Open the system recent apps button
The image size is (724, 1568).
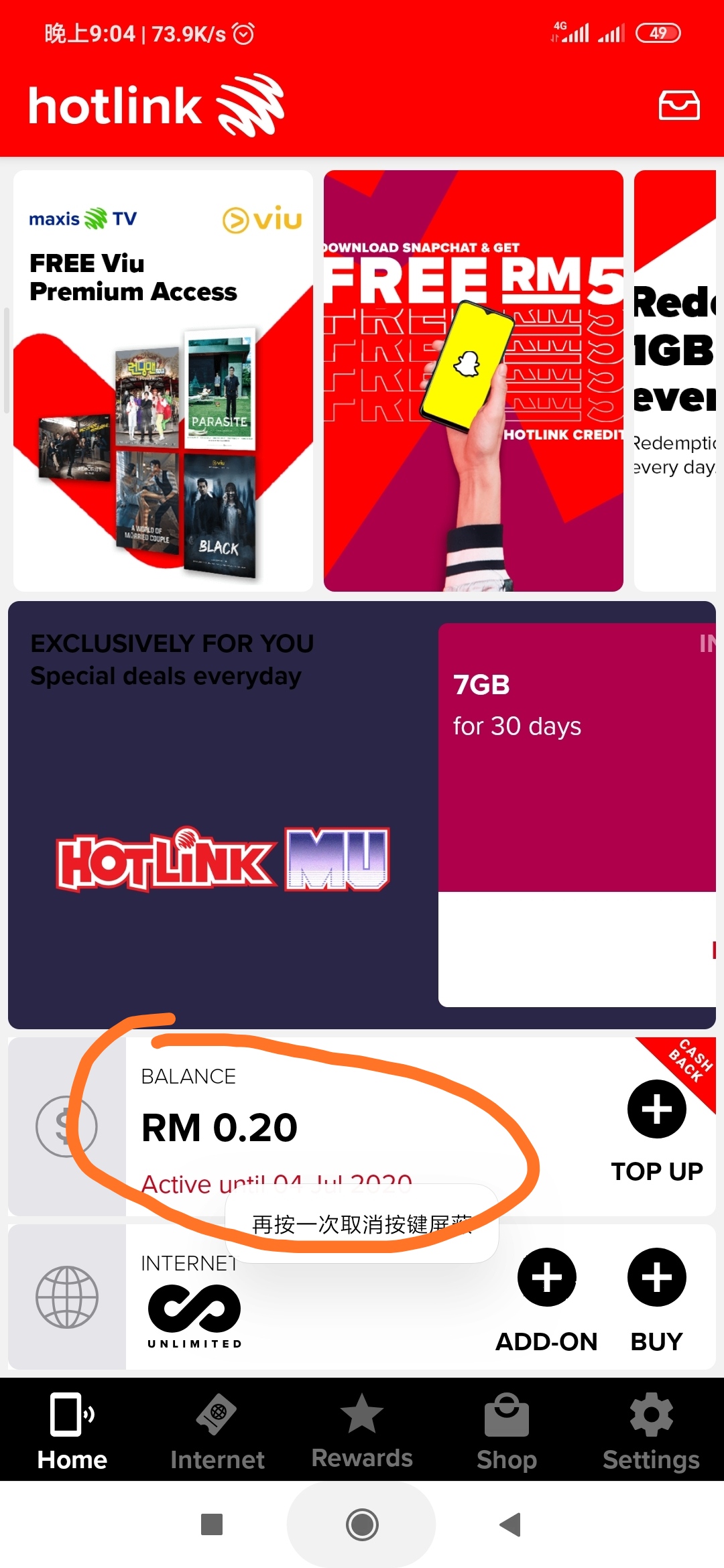(x=212, y=1524)
